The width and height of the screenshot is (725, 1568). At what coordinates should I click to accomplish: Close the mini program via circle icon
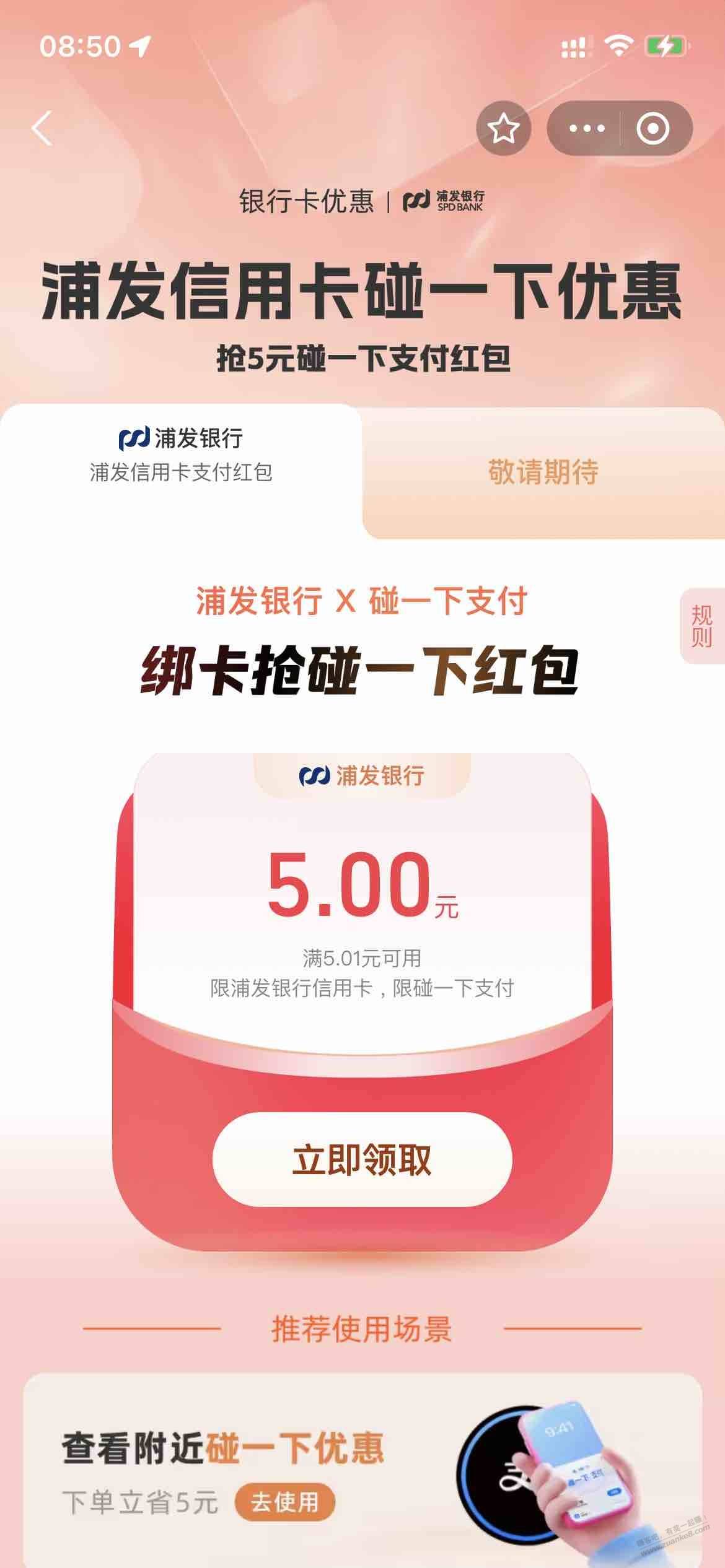pos(653,129)
